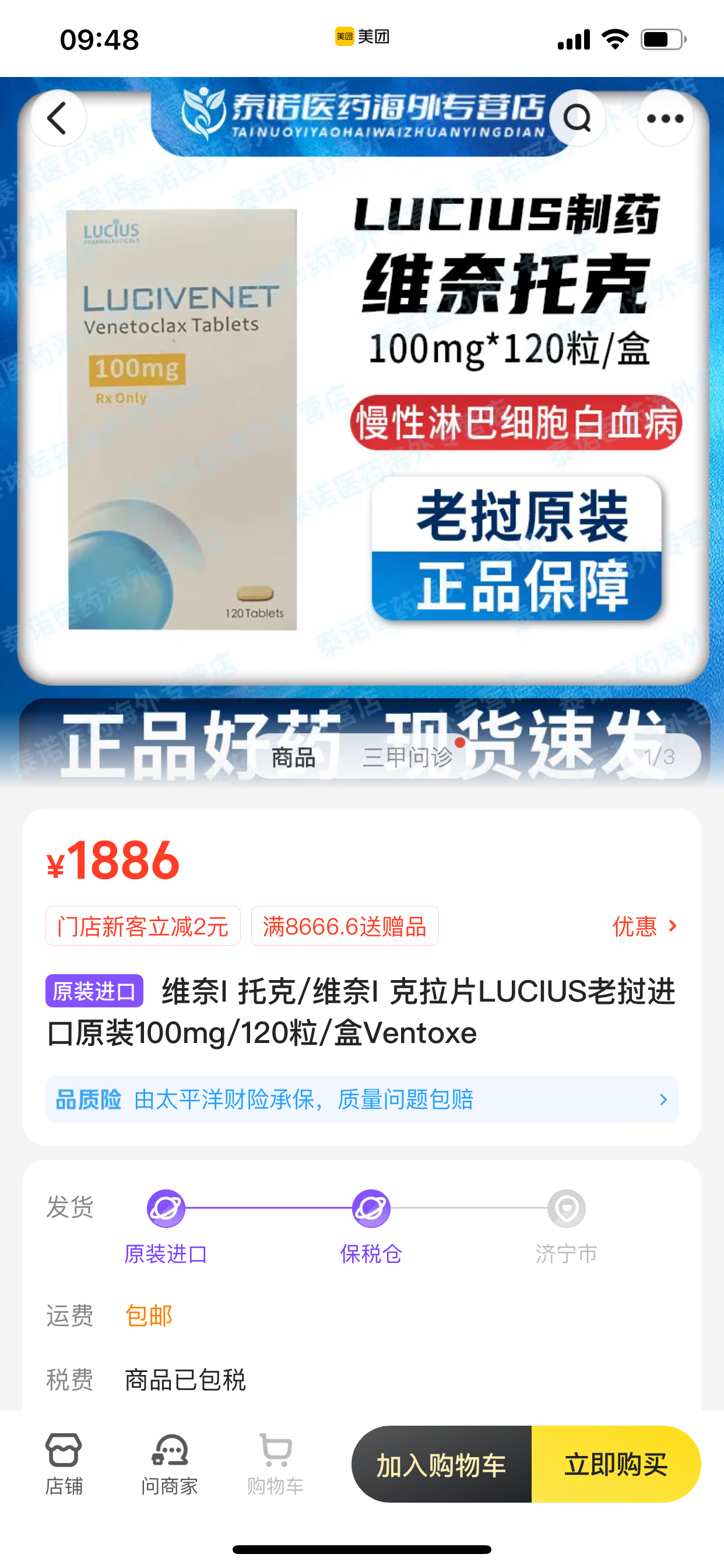This screenshot has height=1568, width=724.
Task: Tap 立即购买 to buy now
Action: 616,1465
